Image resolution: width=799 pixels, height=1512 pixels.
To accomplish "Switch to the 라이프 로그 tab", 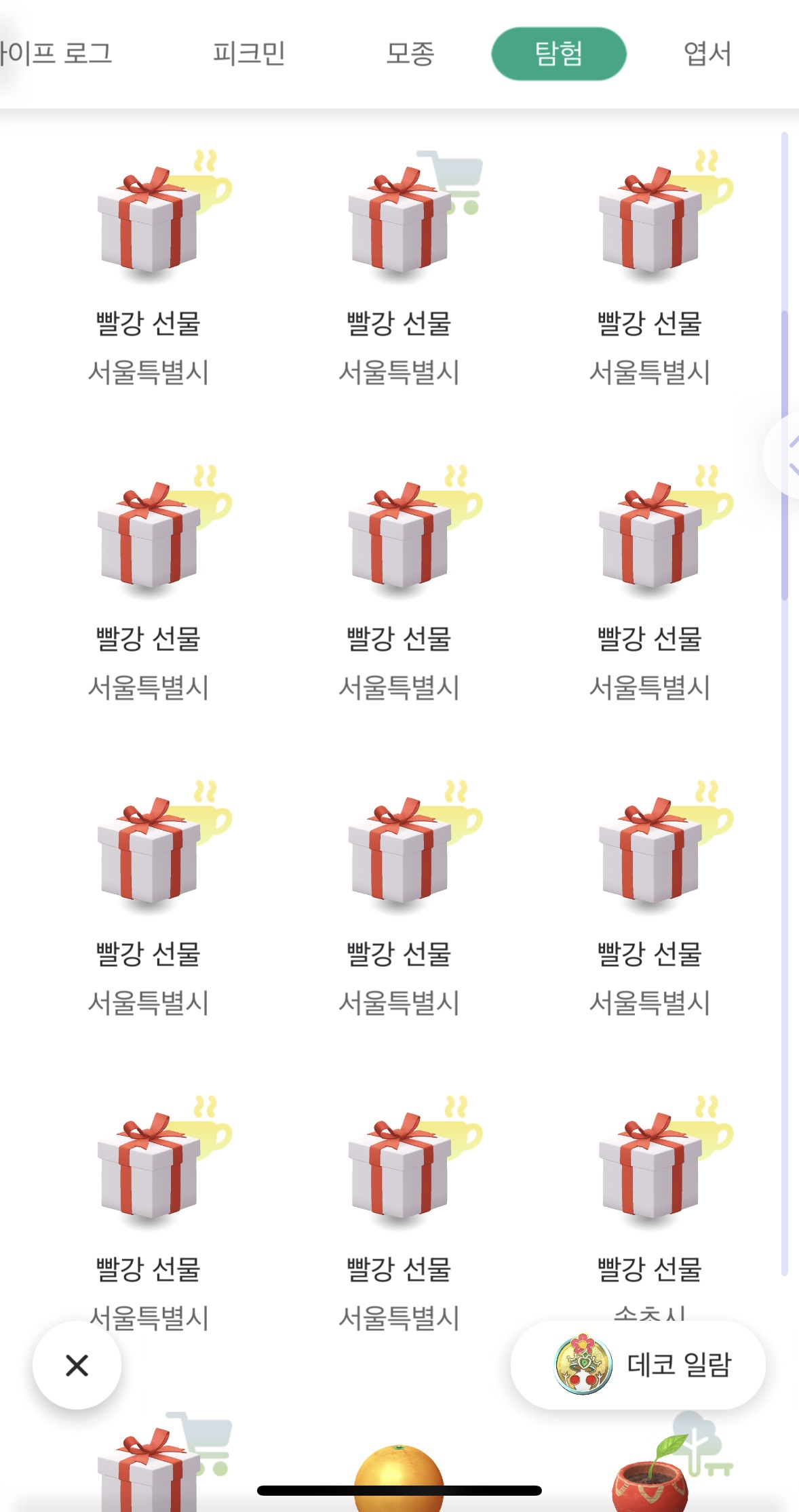I will tap(54, 54).
